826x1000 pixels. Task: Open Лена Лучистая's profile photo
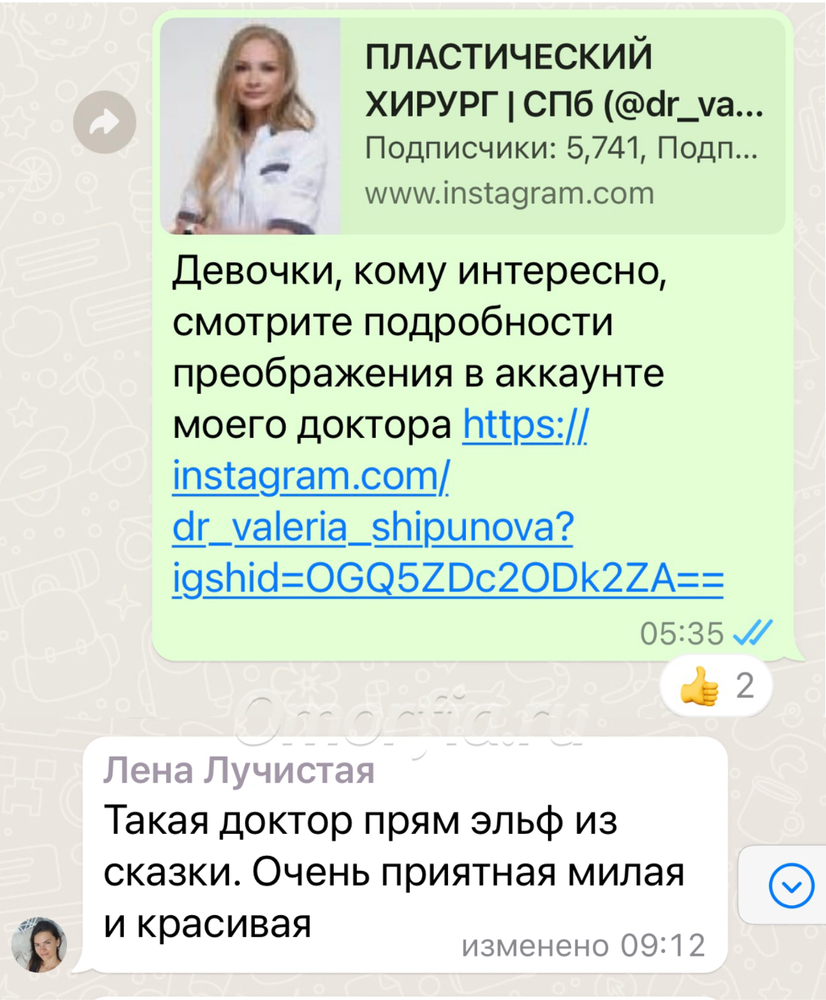[38, 945]
